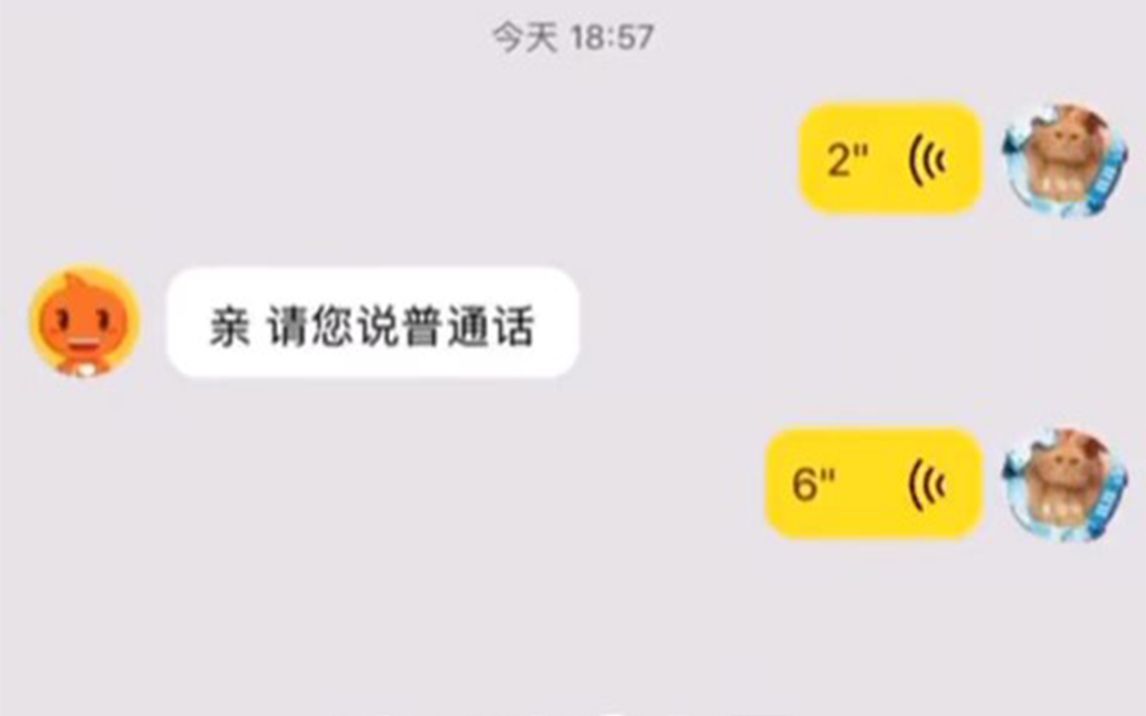1146x716 pixels.
Task: Play the 6-second voice message
Action: (x=873, y=484)
